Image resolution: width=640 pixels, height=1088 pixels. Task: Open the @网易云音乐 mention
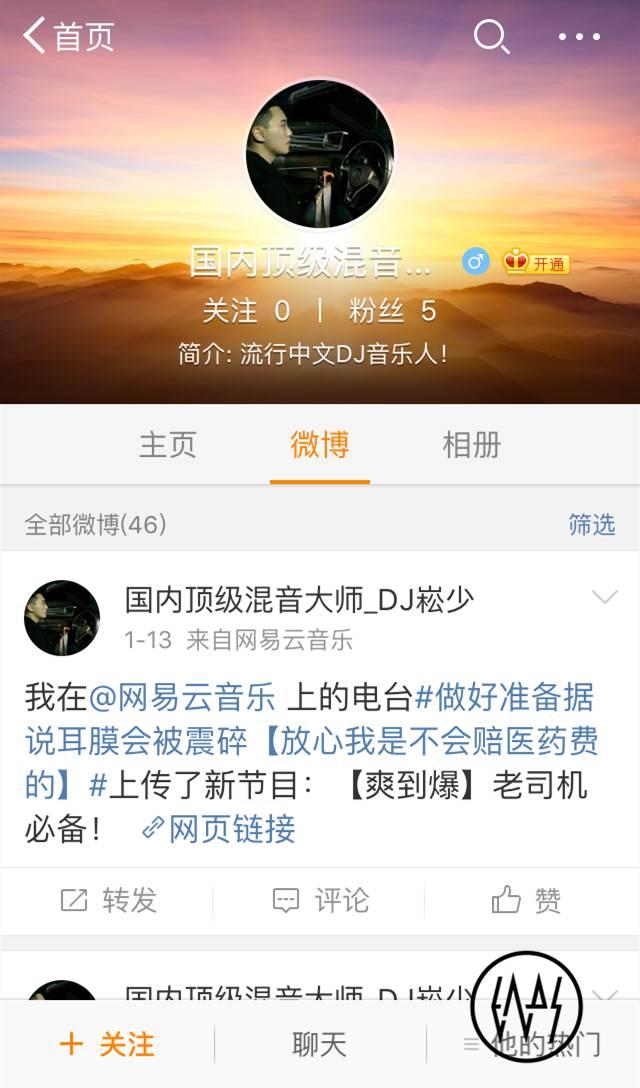click(x=182, y=695)
